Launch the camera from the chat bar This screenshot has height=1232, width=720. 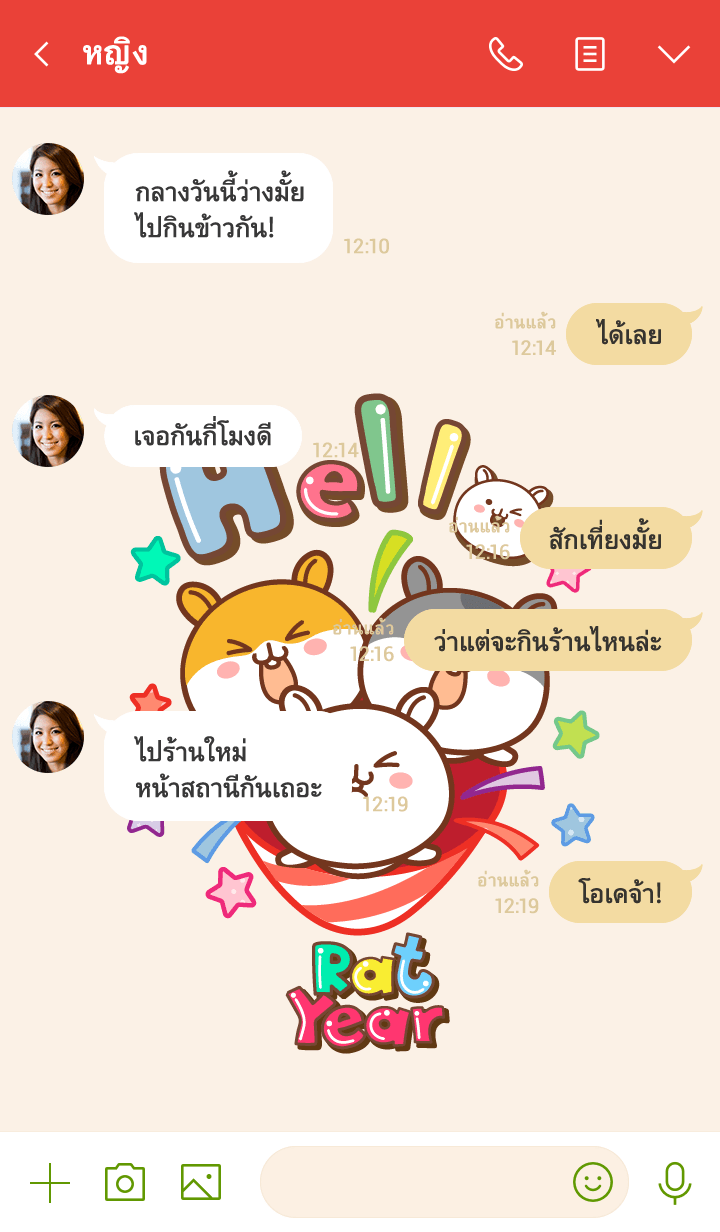125,1182
